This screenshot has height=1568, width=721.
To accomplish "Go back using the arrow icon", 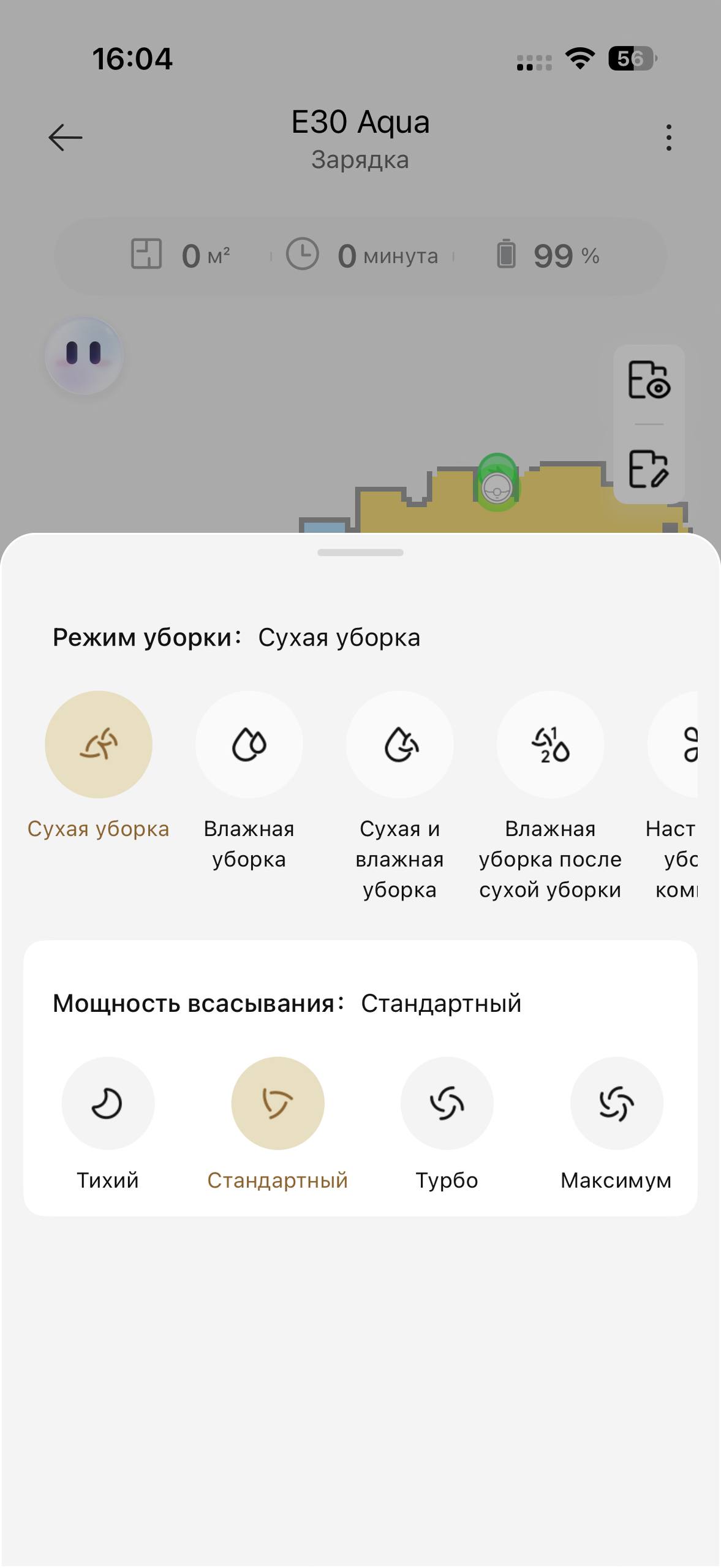I will coord(66,137).
